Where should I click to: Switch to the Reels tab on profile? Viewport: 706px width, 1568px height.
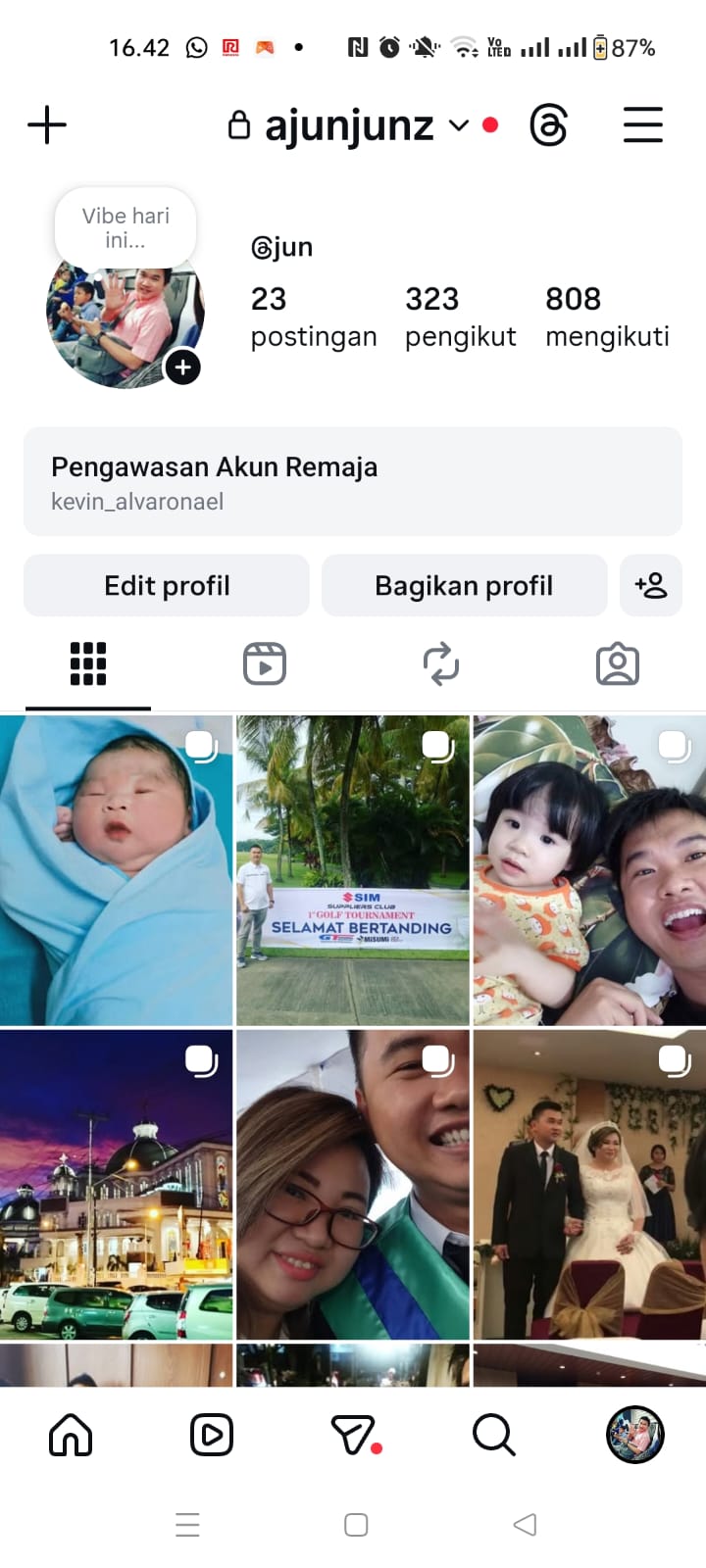coord(265,664)
